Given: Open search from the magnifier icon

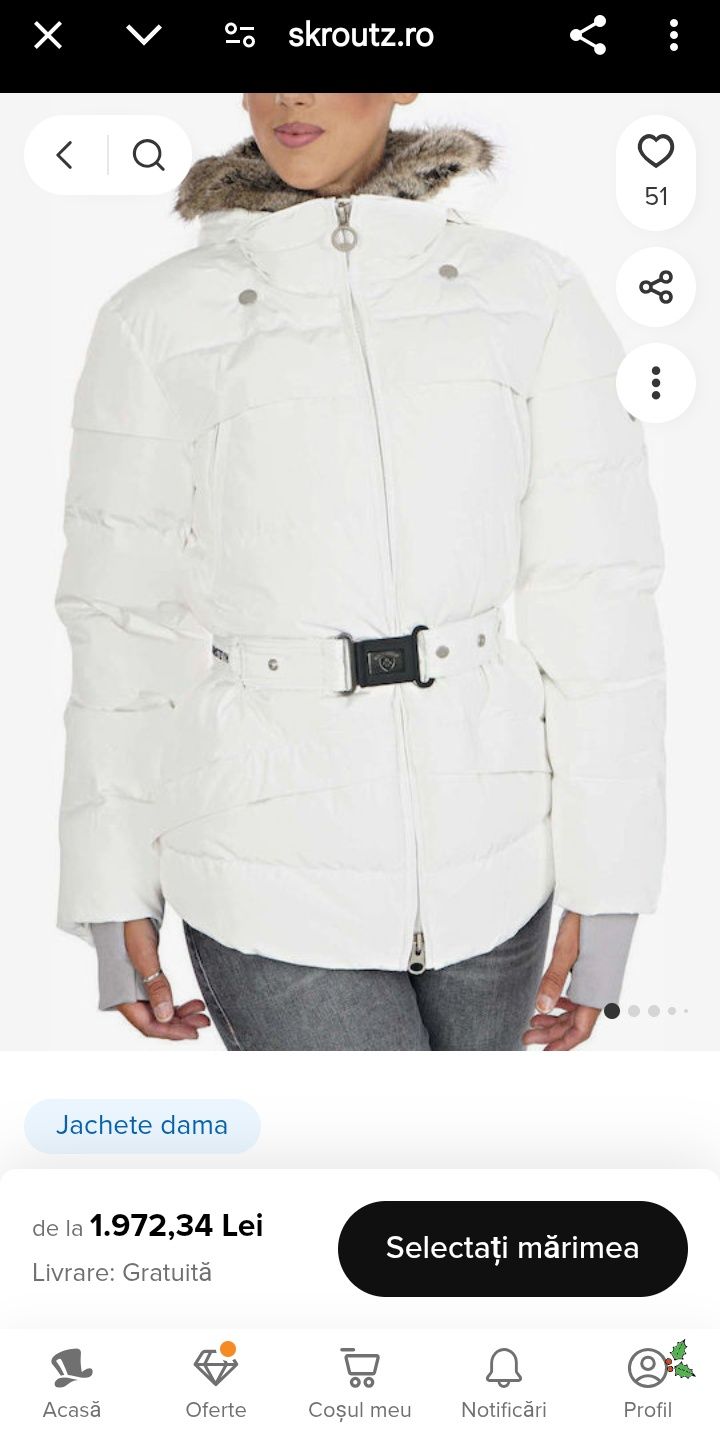Looking at the screenshot, I should pos(149,155).
